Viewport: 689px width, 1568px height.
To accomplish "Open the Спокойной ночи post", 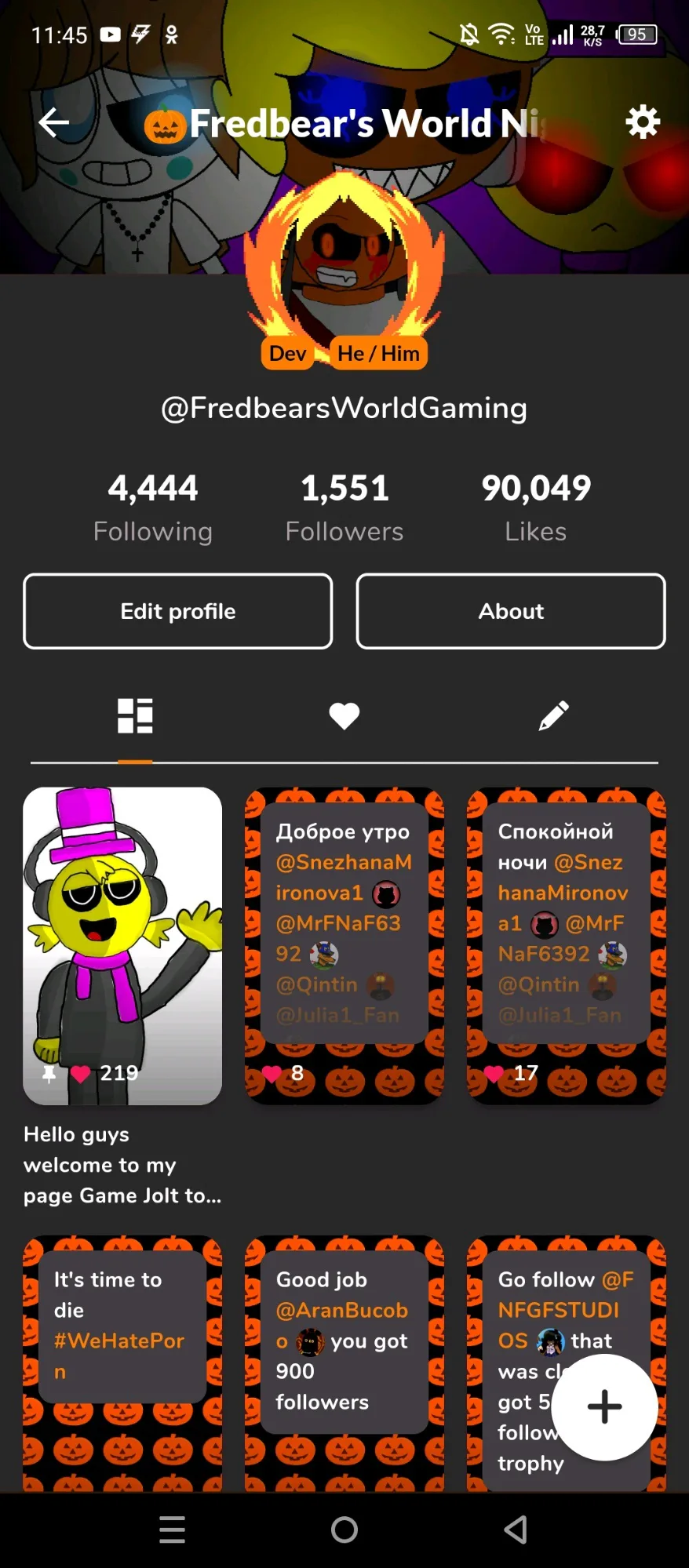I will coord(567,945).
